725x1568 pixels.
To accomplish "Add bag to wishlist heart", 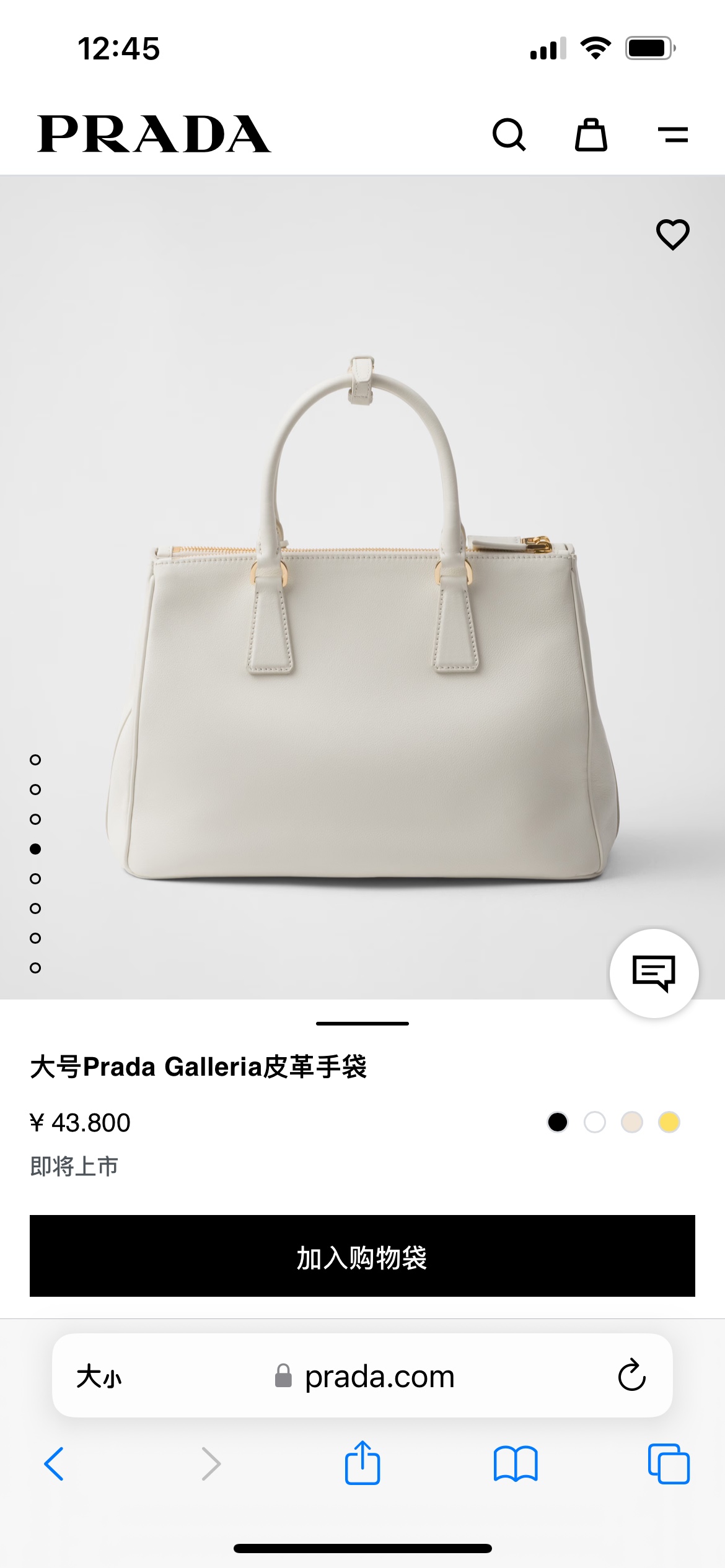I will pos(672,235).
